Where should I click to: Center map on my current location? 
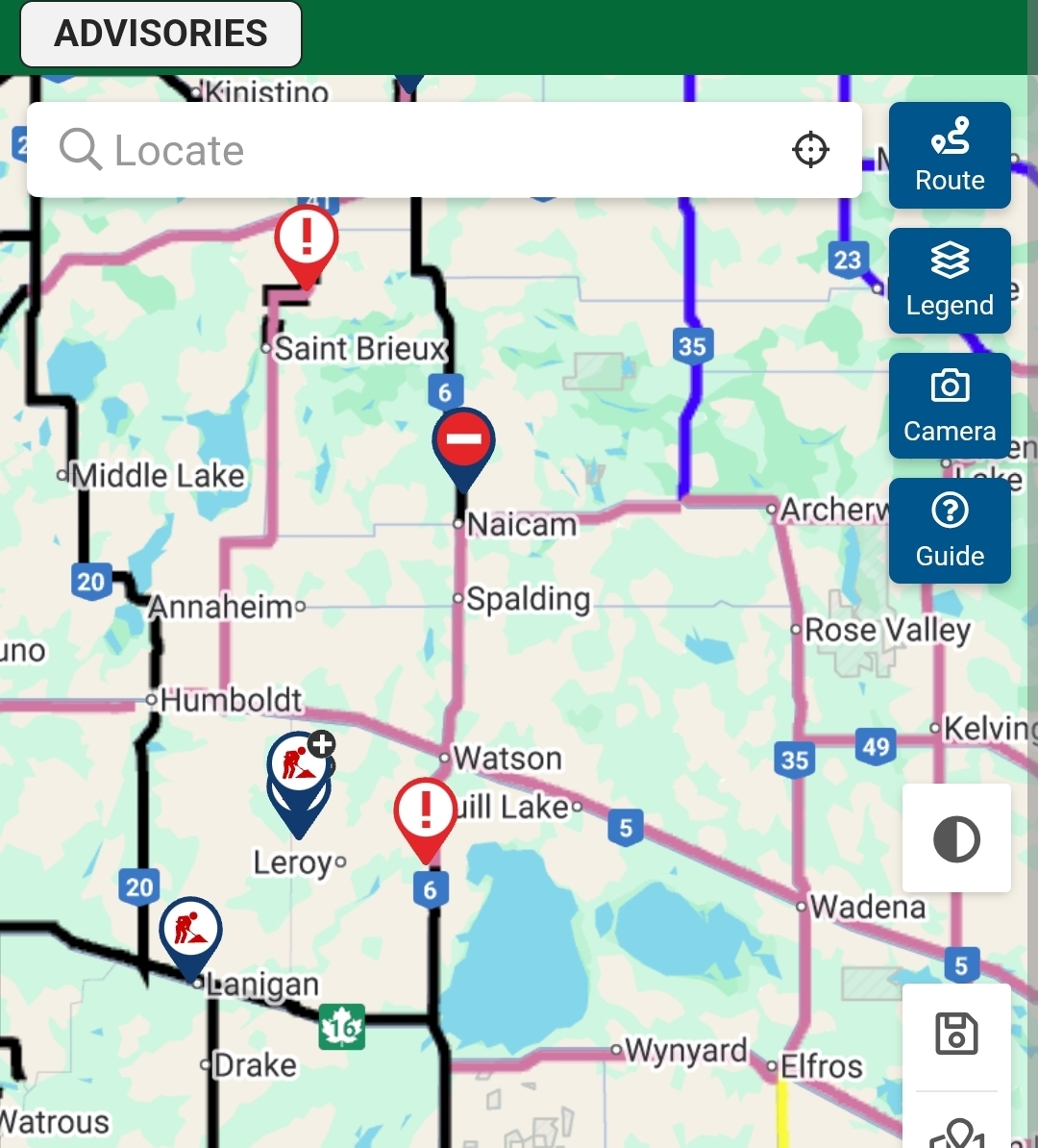(x=810, y=150)
